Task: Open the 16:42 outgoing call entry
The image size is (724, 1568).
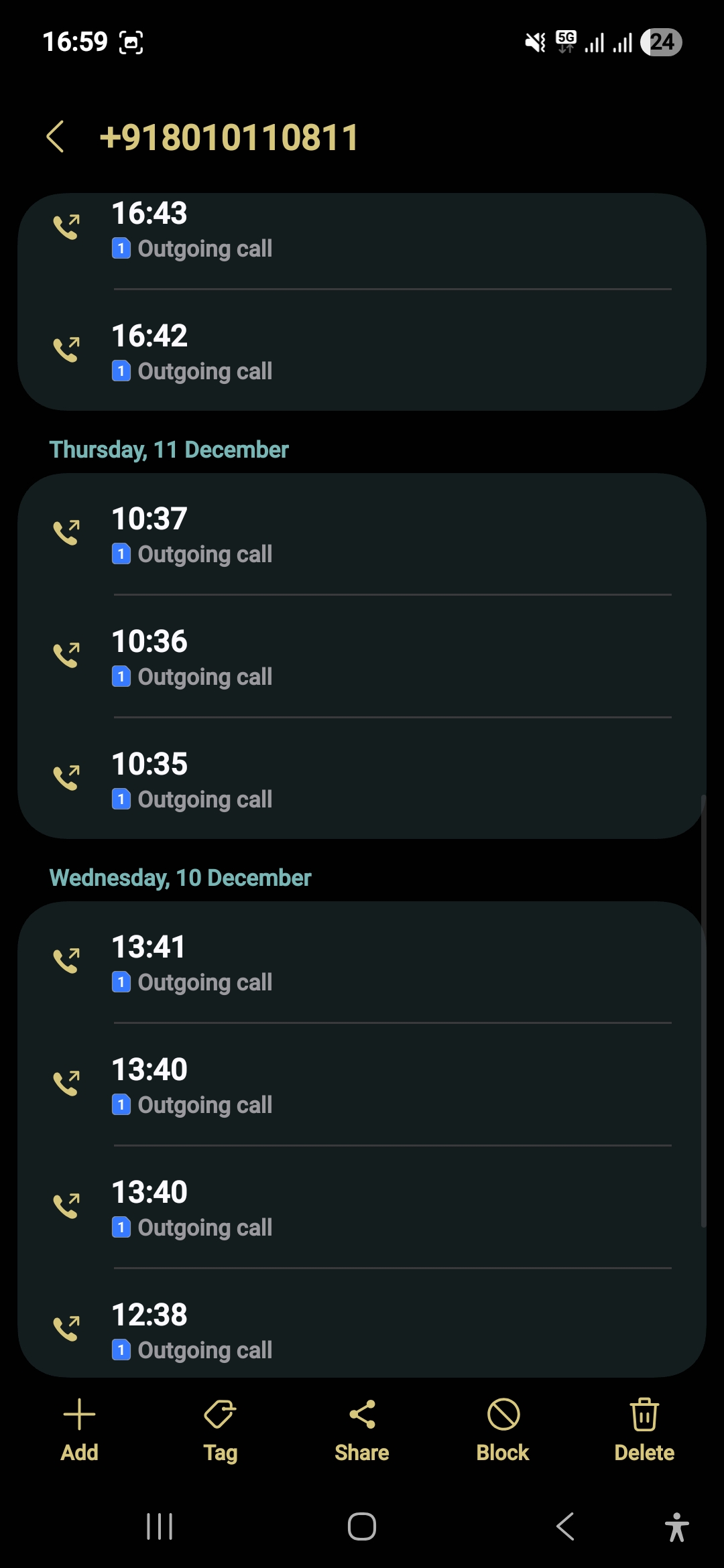Action: tap(362, 352)
